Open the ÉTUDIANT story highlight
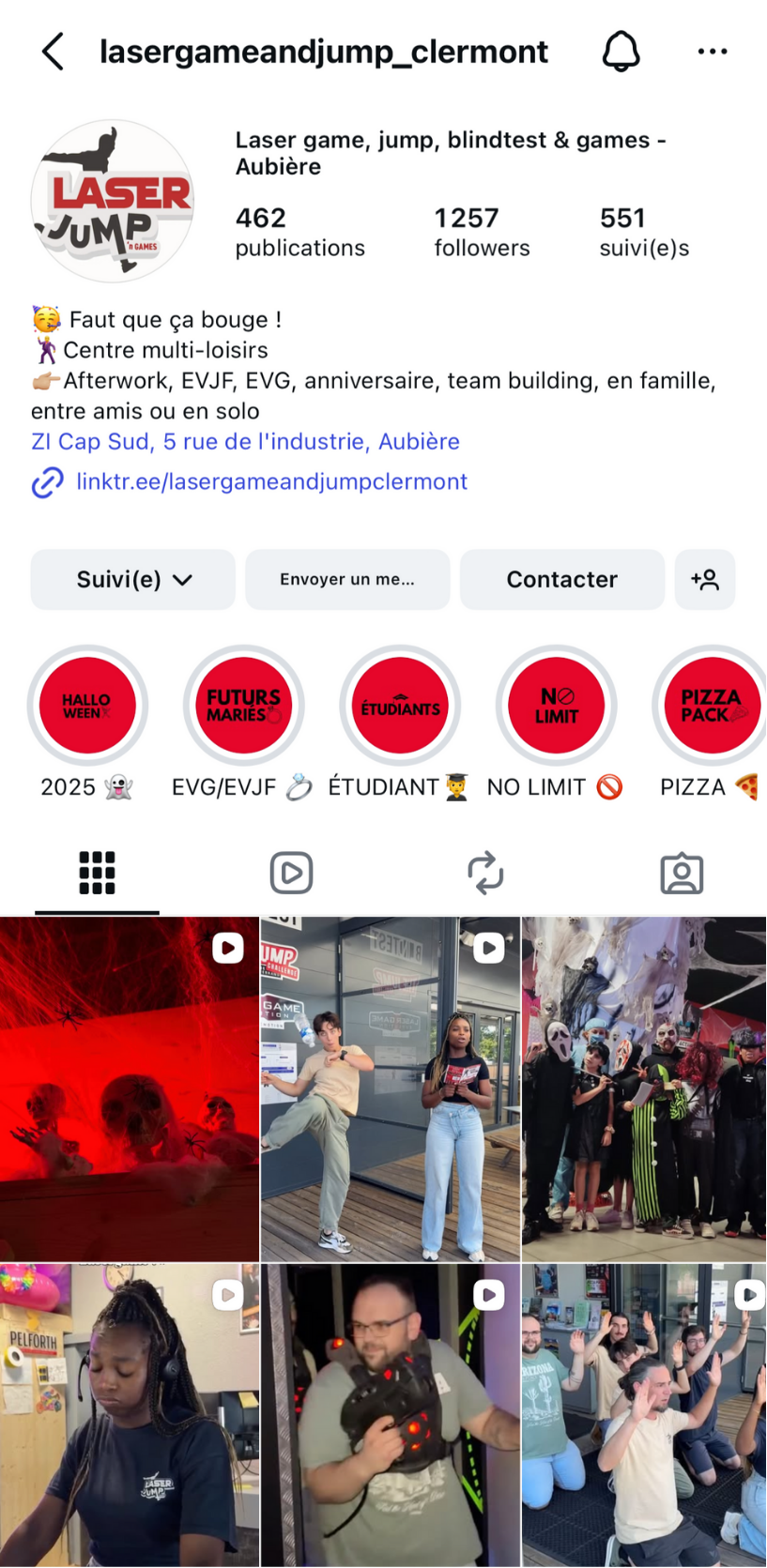Screen dimensions: 767x1568 point(400,706)
